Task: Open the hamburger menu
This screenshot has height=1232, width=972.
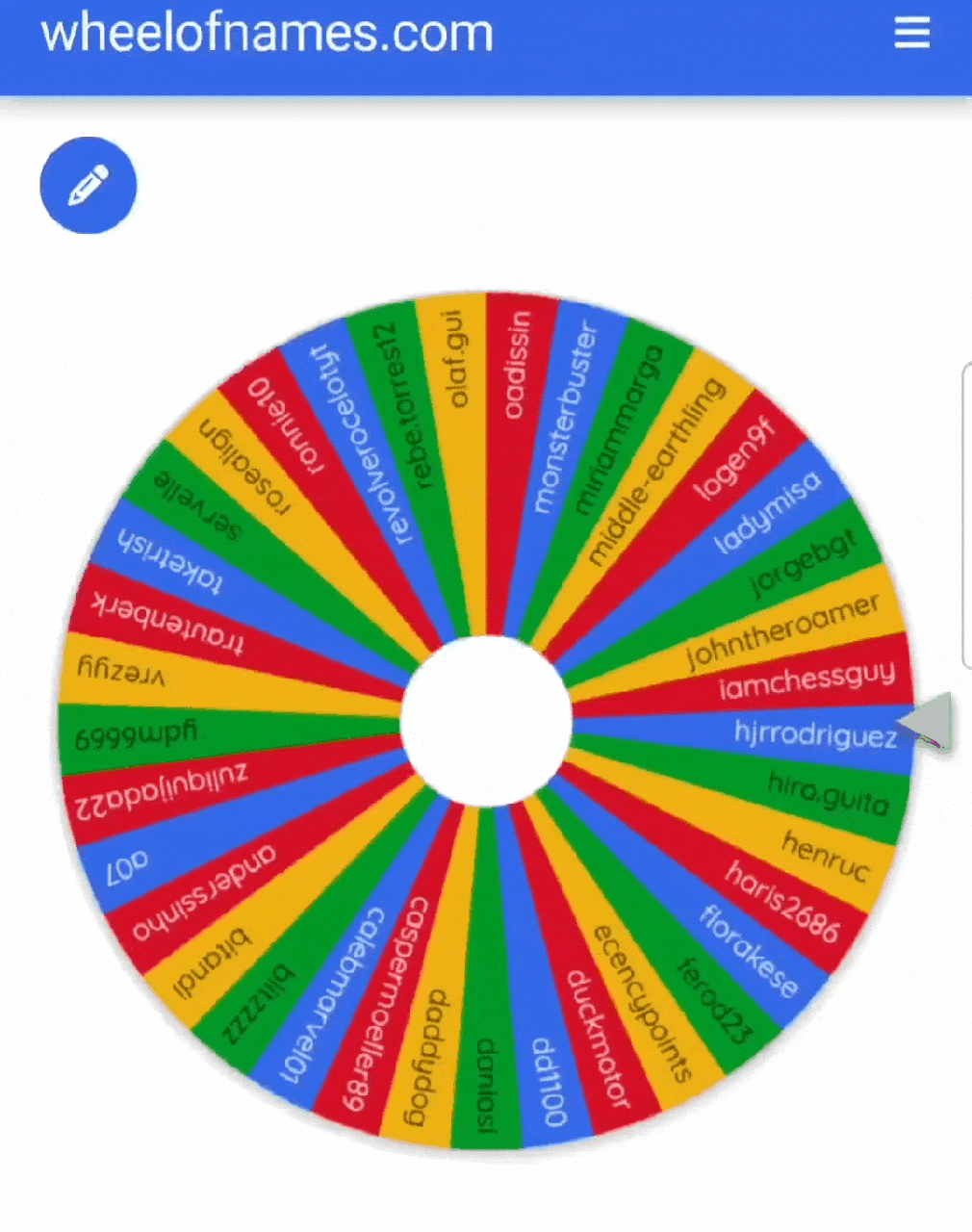Action: [911, 34]
